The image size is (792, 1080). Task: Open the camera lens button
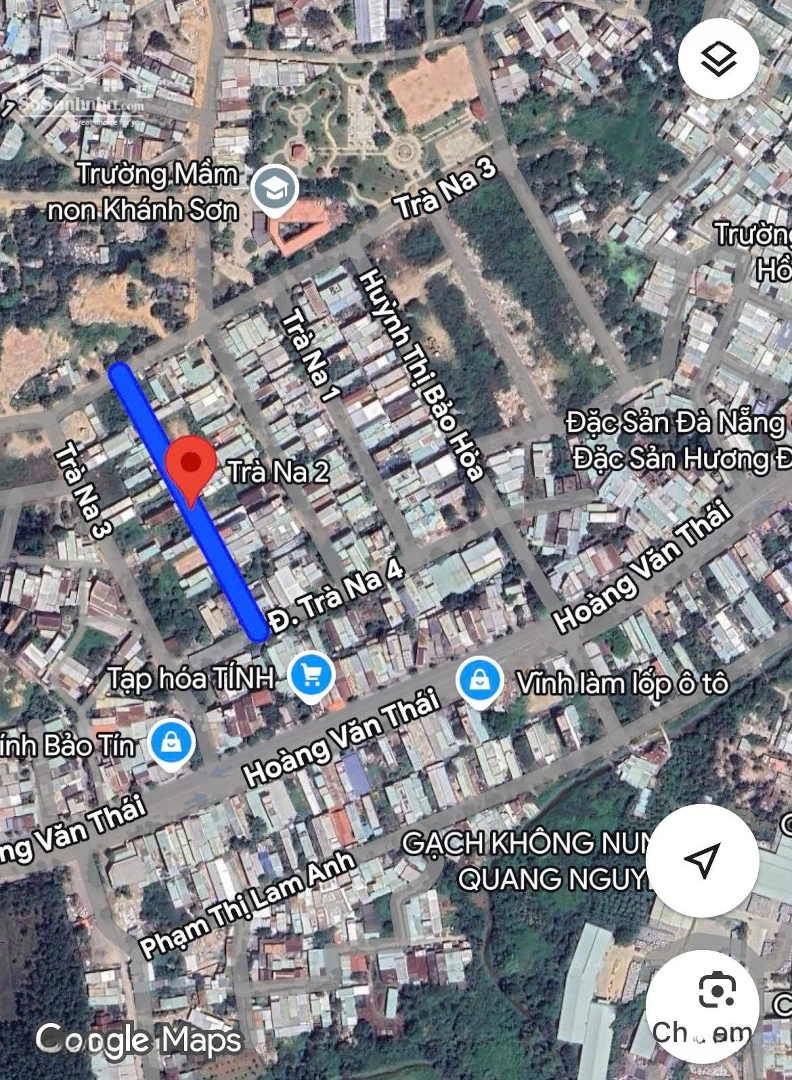[x=716, y=992]
